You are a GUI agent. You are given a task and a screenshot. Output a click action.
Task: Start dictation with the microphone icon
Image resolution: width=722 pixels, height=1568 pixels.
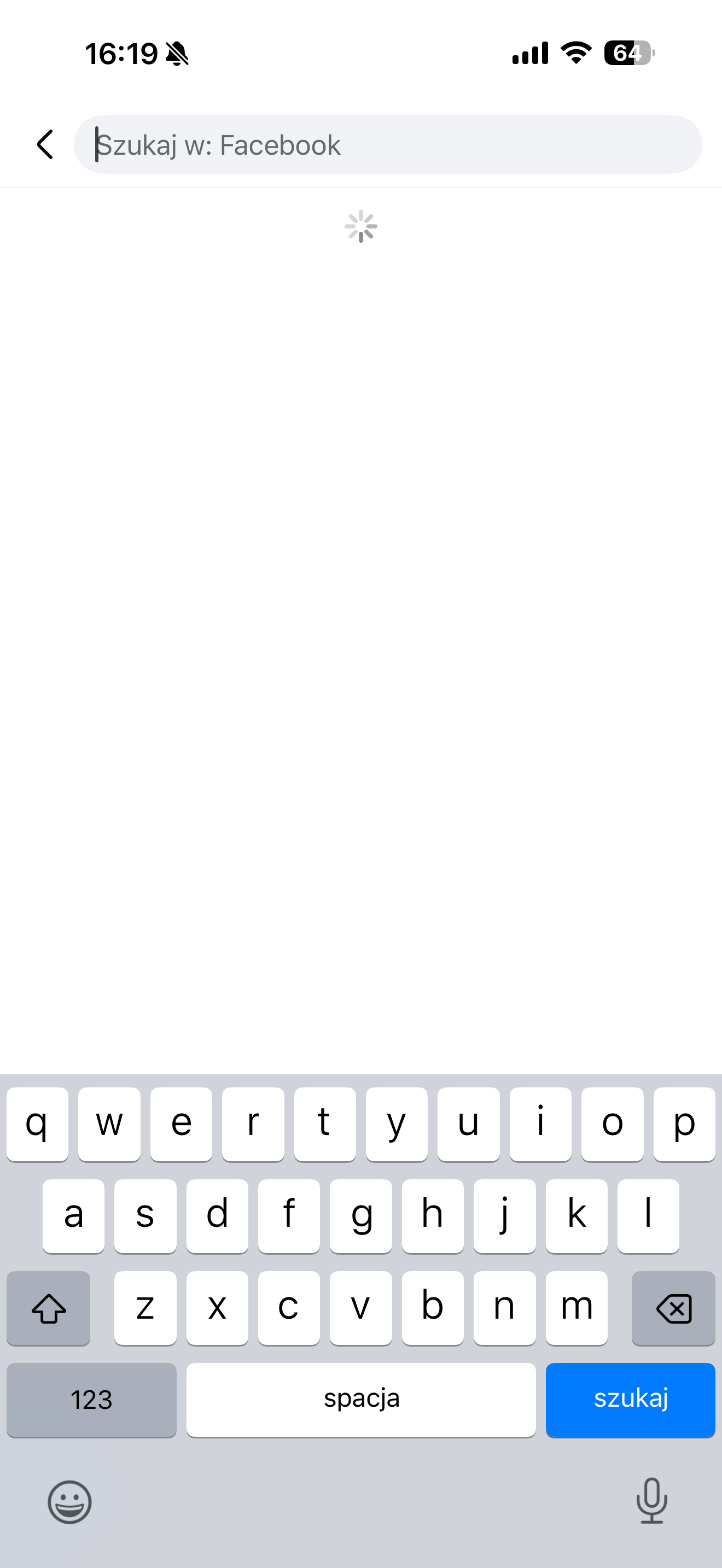[651, 1501]
